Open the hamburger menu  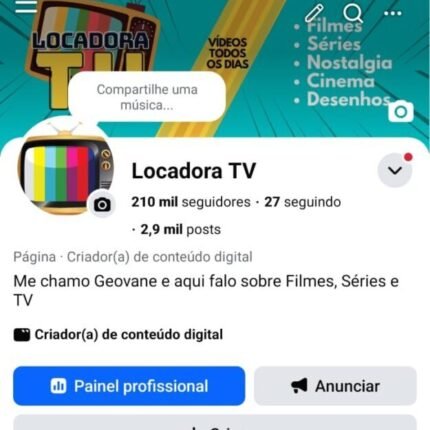pyautogui.click(x=26, y=7)
